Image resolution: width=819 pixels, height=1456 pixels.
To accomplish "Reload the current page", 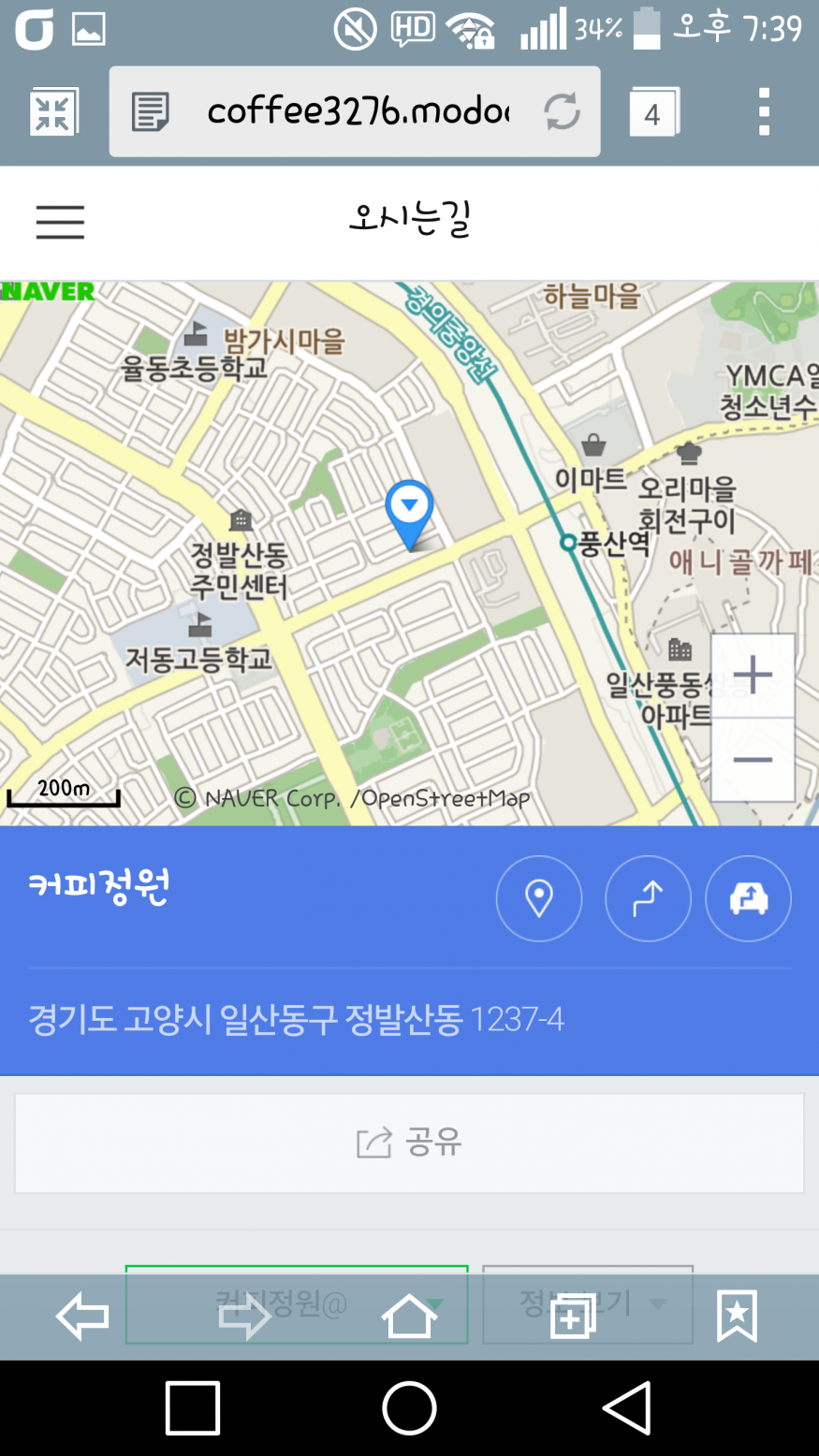I will [x=562, y=112].
